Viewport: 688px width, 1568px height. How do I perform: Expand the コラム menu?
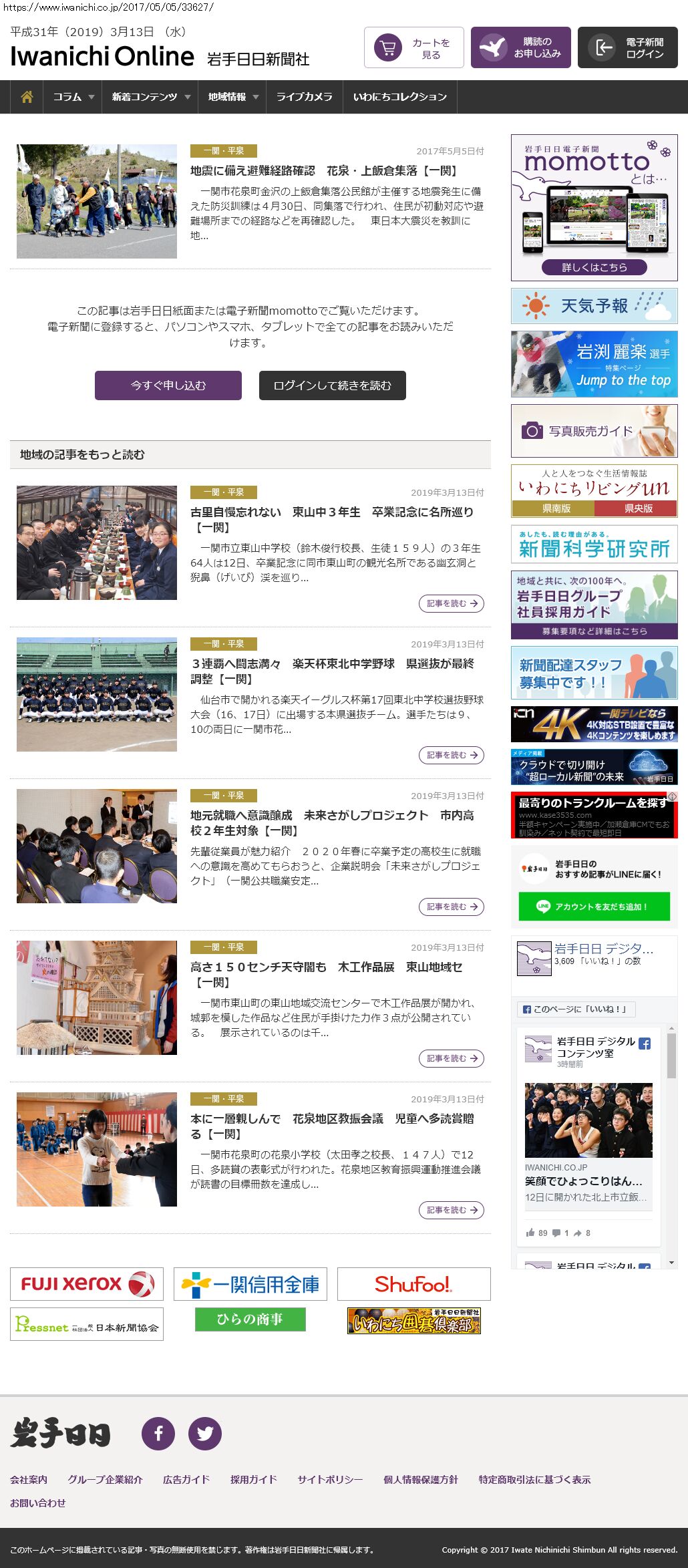click(x=73, y=97)
